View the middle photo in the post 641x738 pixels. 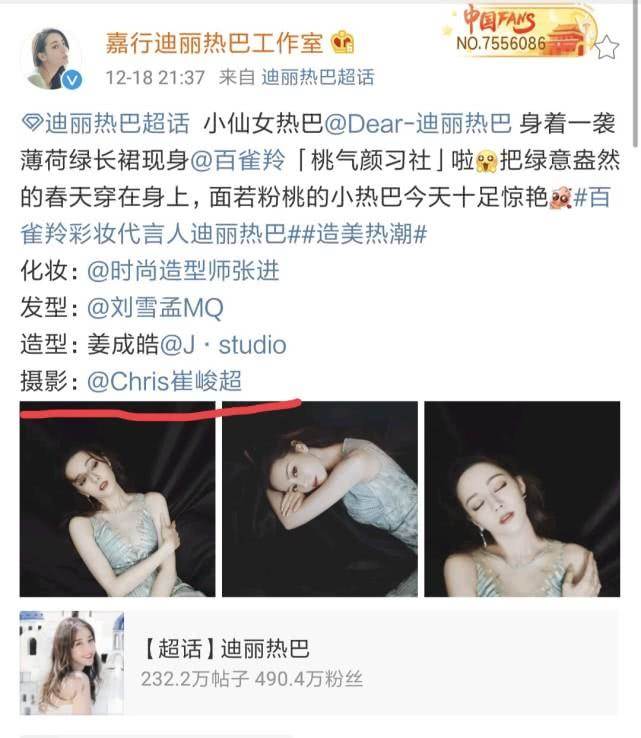coord(319,500)
